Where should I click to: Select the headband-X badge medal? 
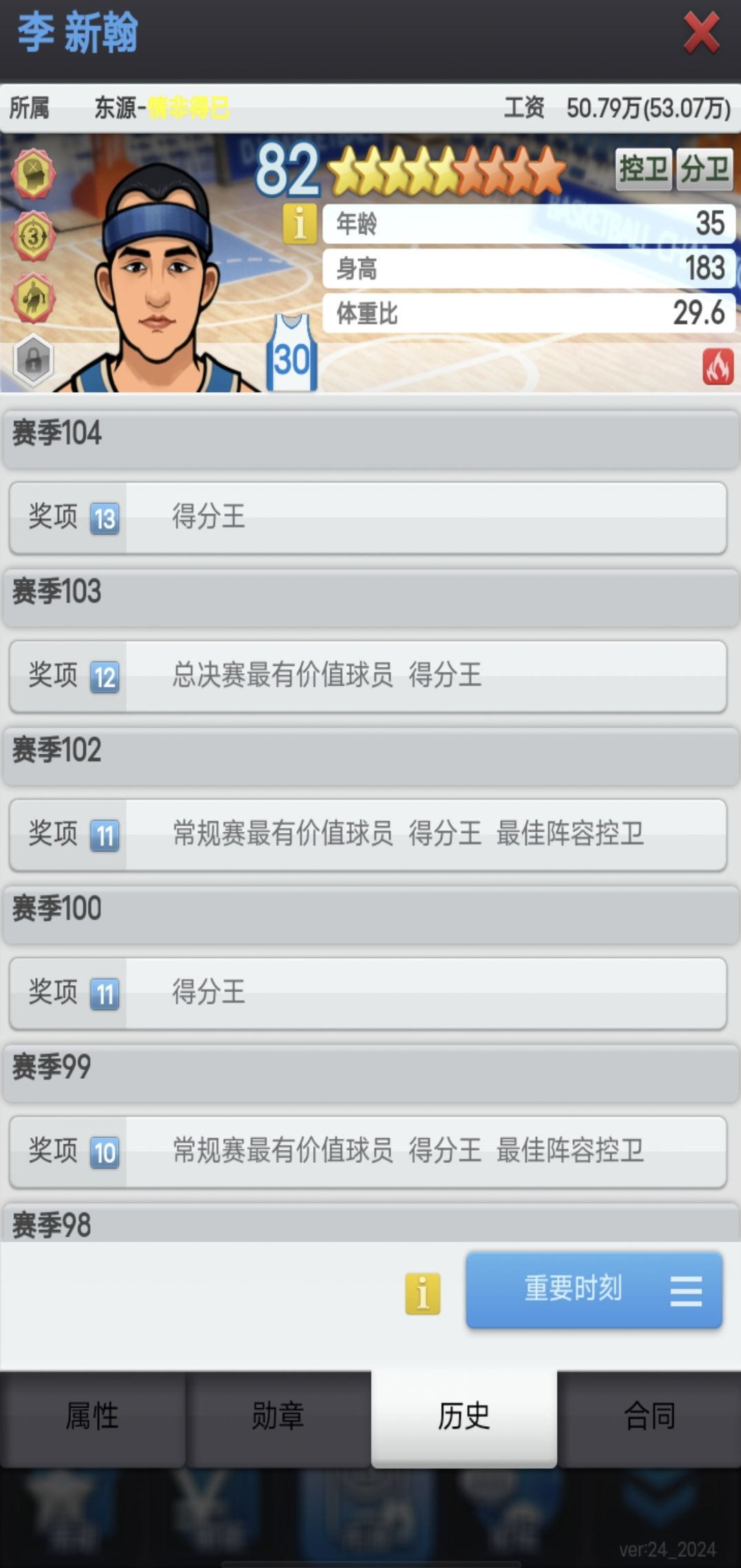point(34,174)
